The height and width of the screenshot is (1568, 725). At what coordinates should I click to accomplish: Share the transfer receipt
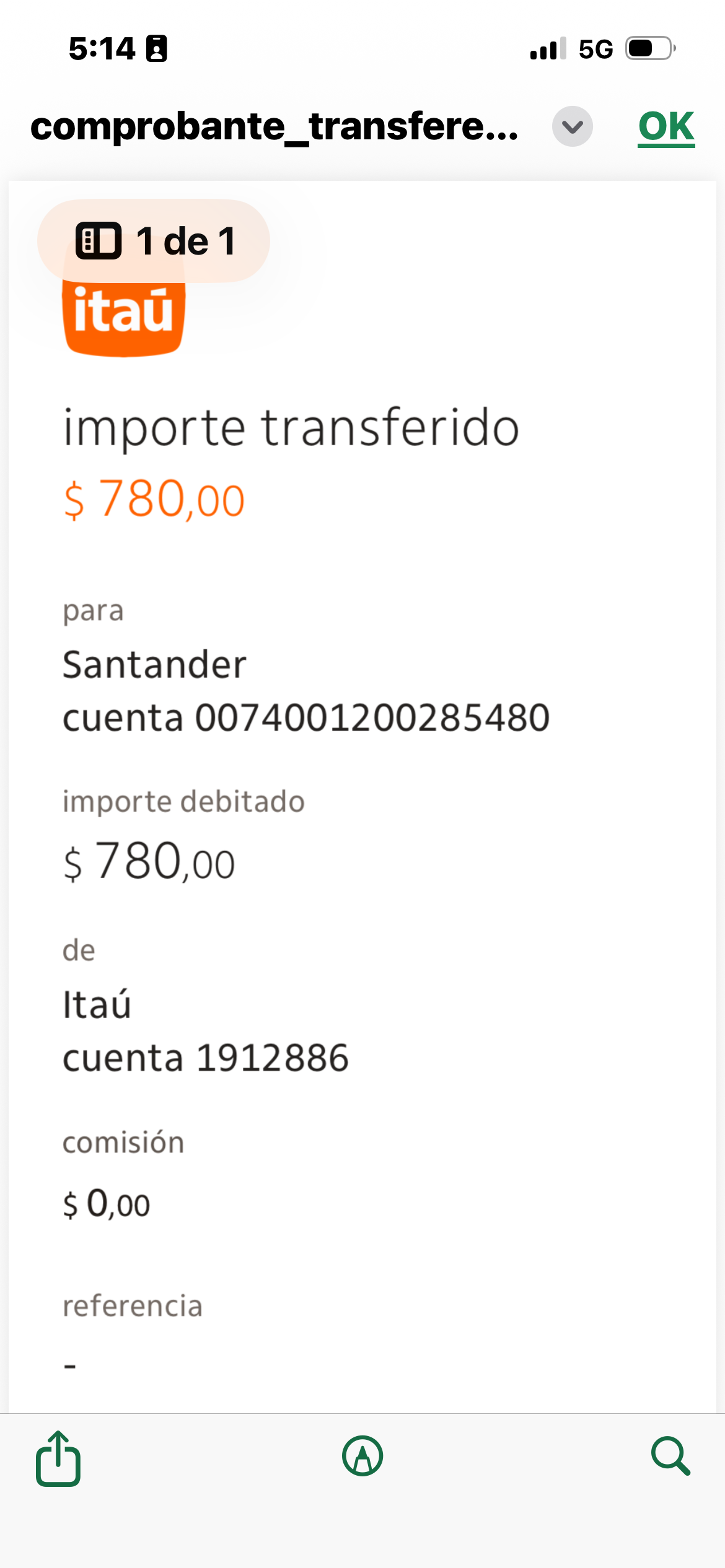coord(58,1458)
